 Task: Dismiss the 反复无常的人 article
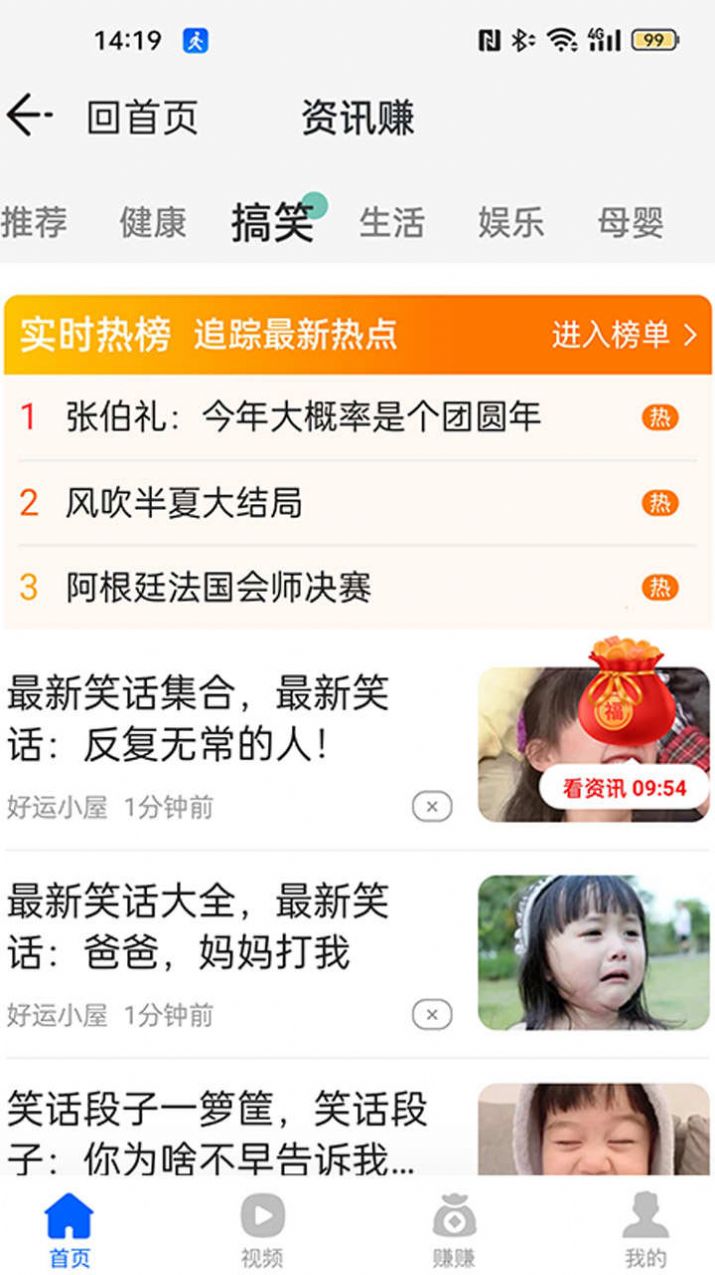coord(431,806)
